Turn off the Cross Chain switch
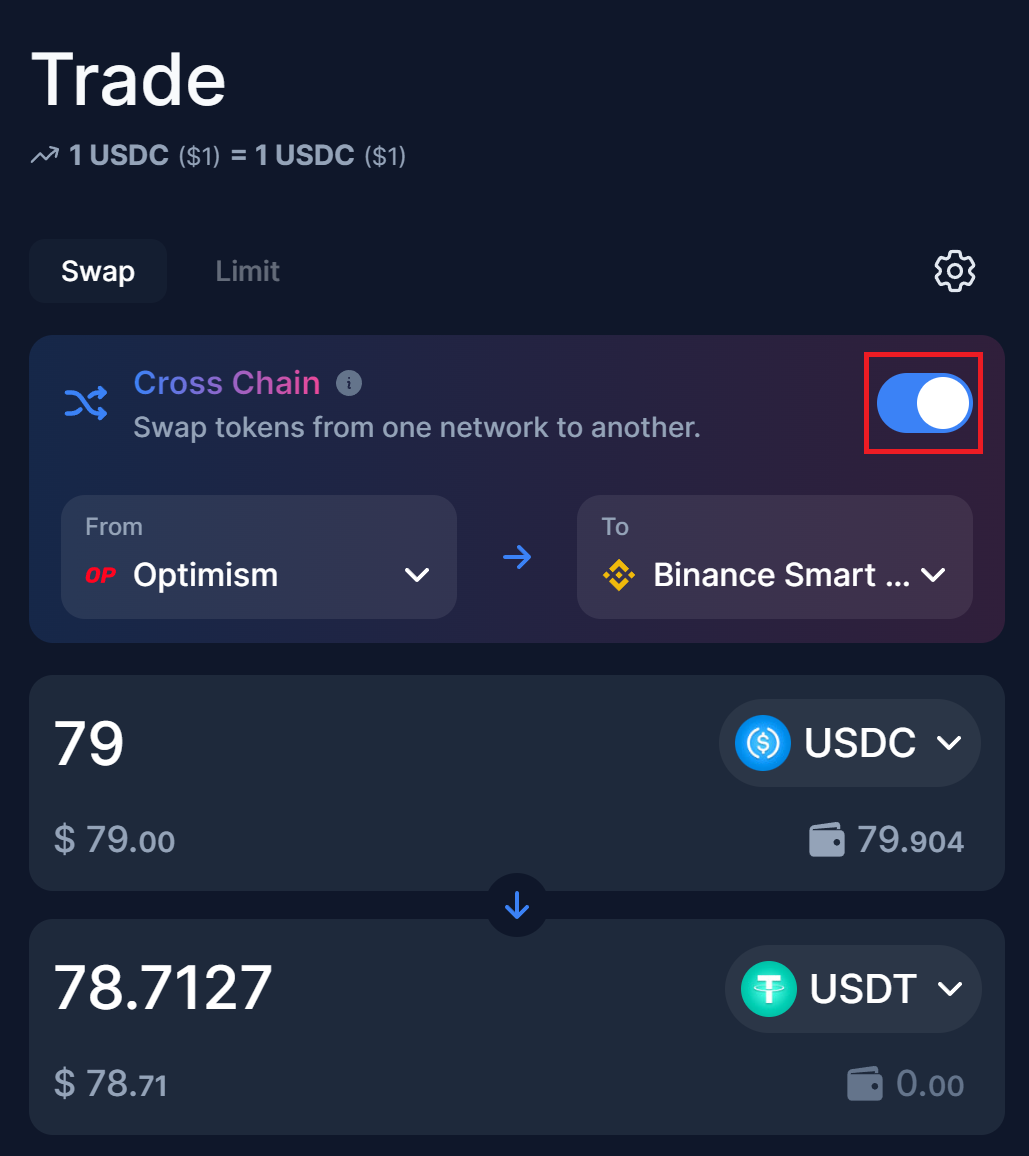Screen dimensions: 1029x1156 [924, 403]
